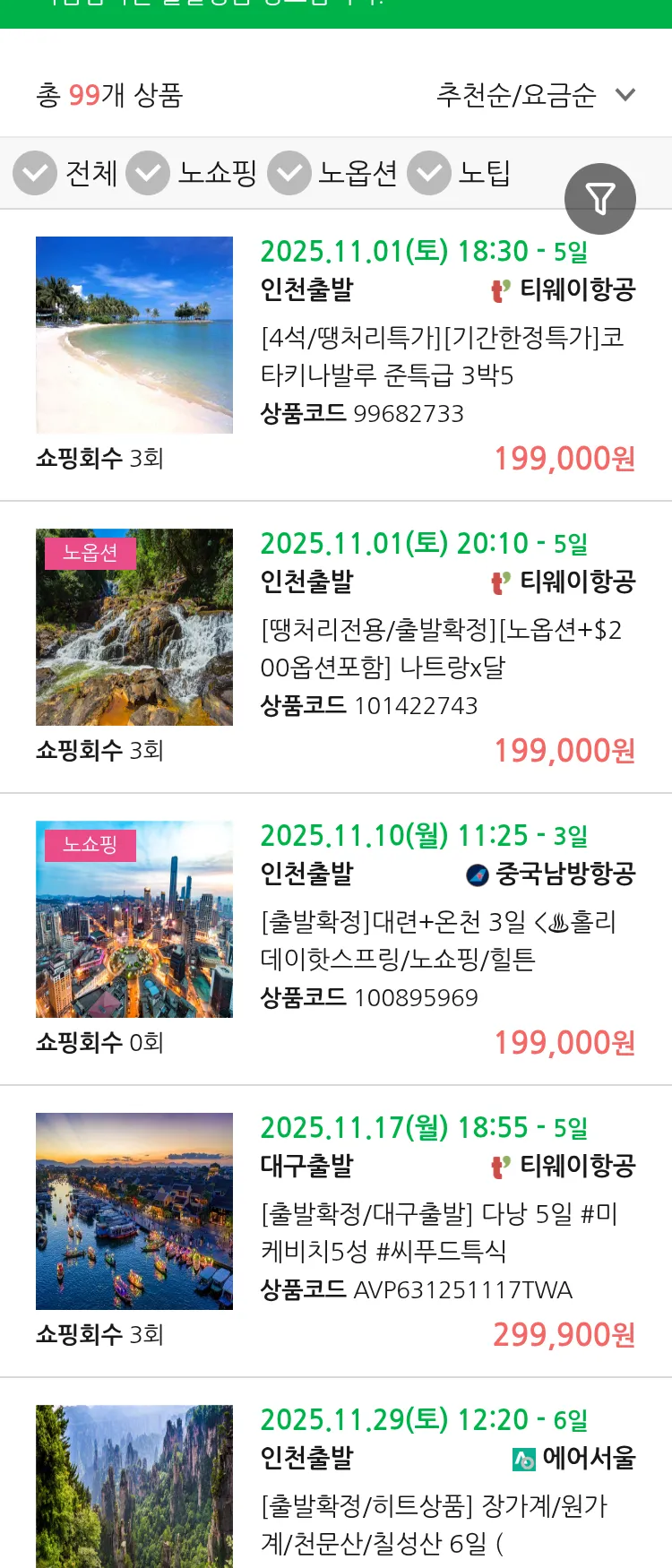The height and width of the screenshot is (1568, 672).
Task: Select the 인천출발 departure label
Action: pyautogui.click(x=306, y=289)
